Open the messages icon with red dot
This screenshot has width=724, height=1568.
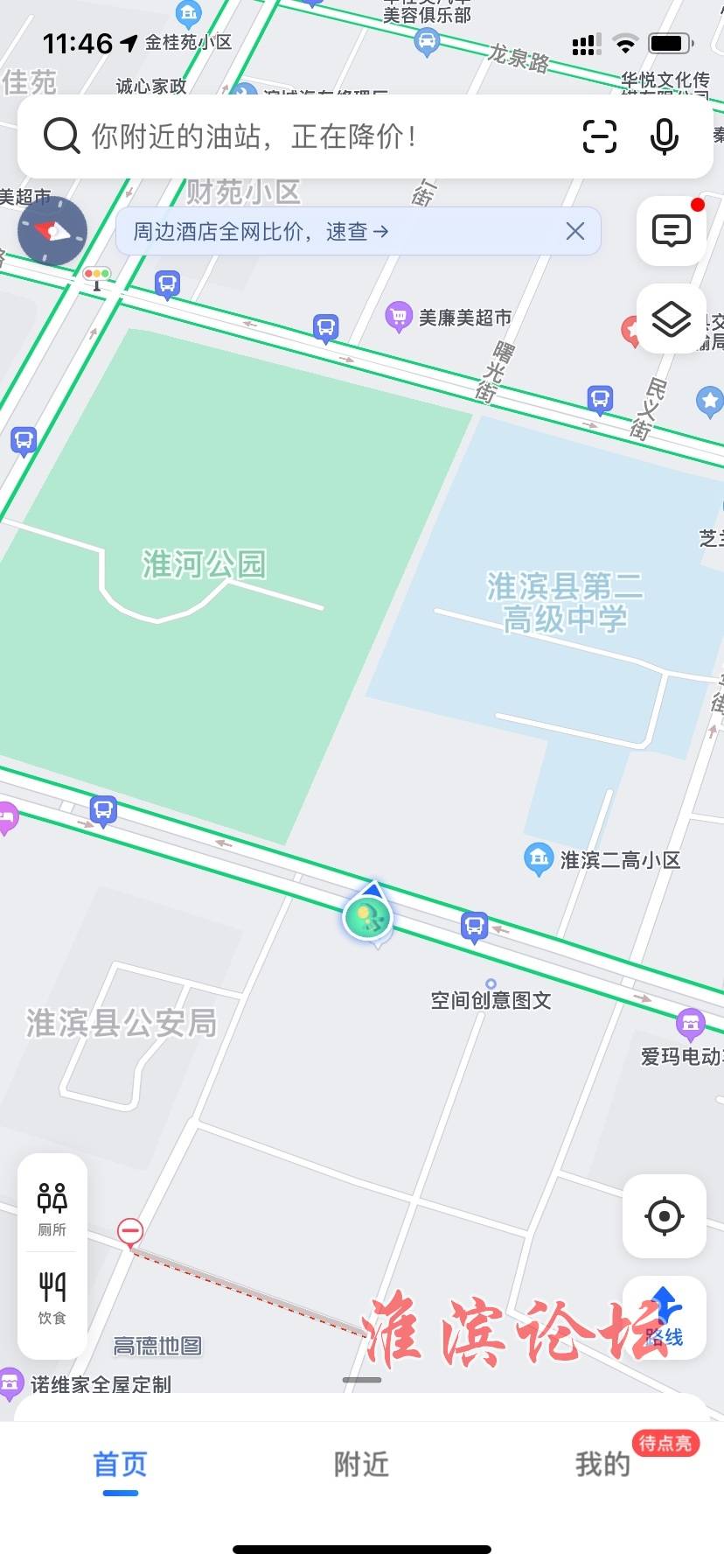[671, 231]
